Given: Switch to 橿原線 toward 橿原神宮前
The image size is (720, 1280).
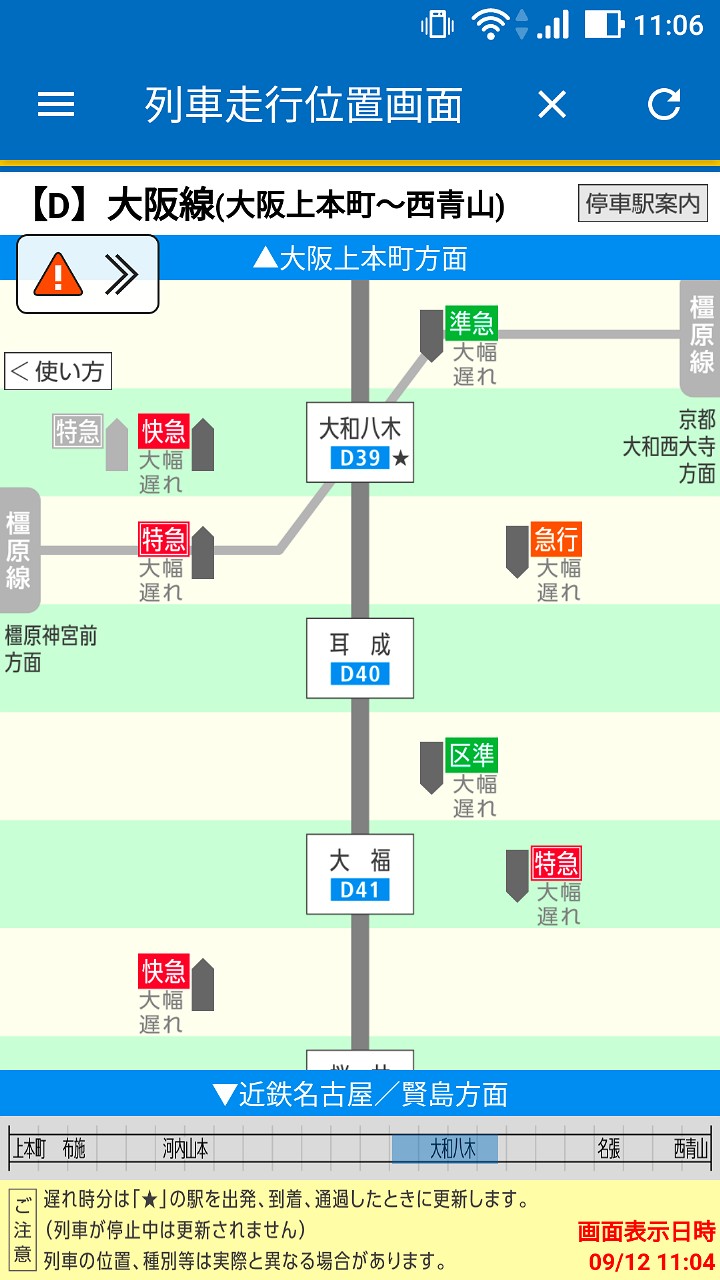Looking at the screenshot, I should click(x=20, y=550).
